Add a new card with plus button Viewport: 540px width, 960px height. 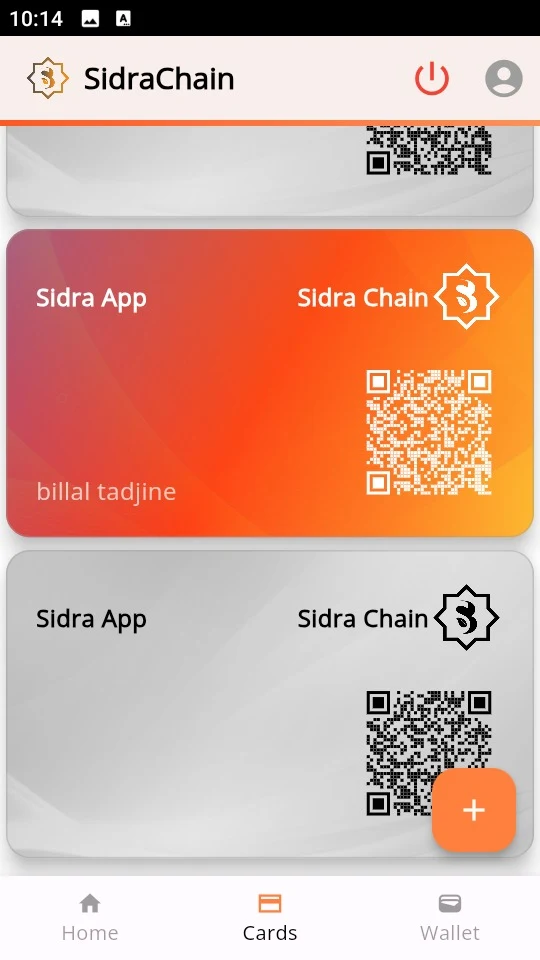point(474,810)
